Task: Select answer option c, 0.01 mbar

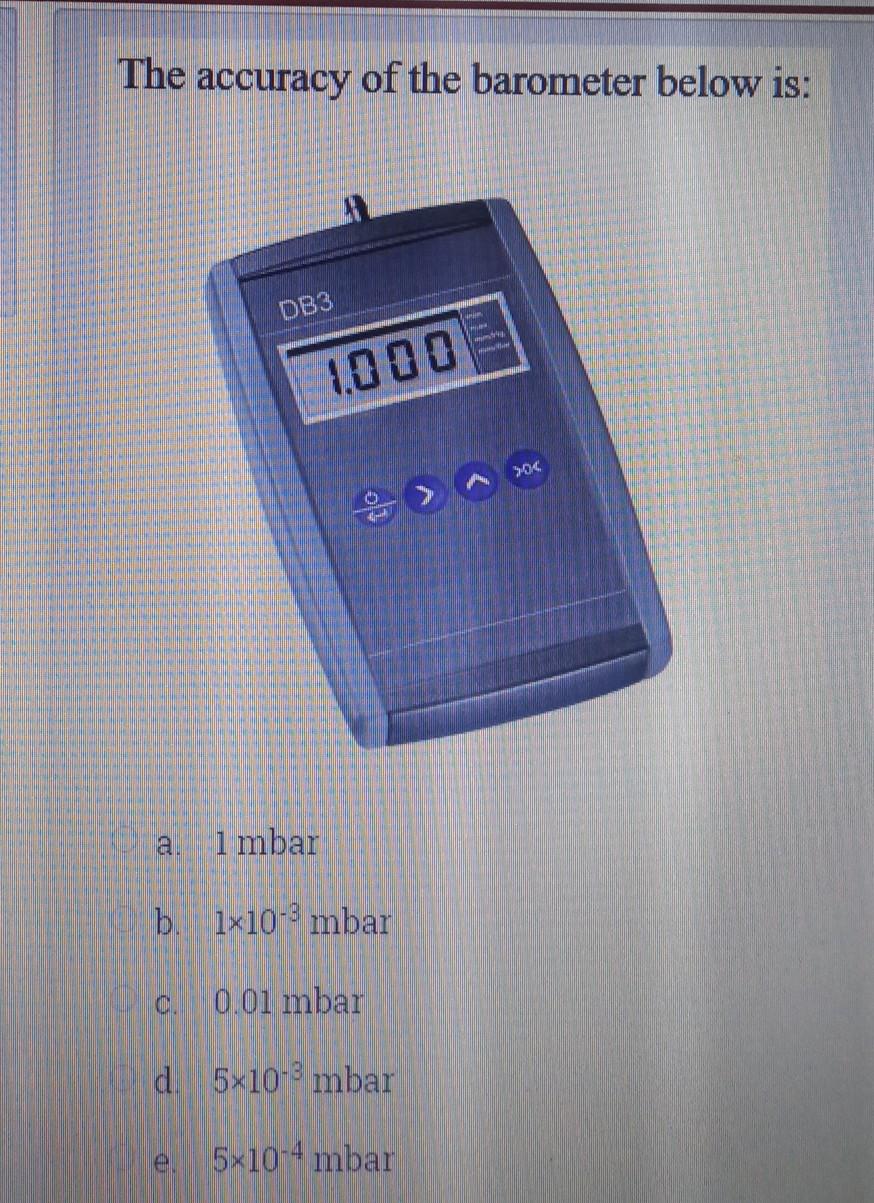Action: pyautogui.click(x=289, y=1001)
